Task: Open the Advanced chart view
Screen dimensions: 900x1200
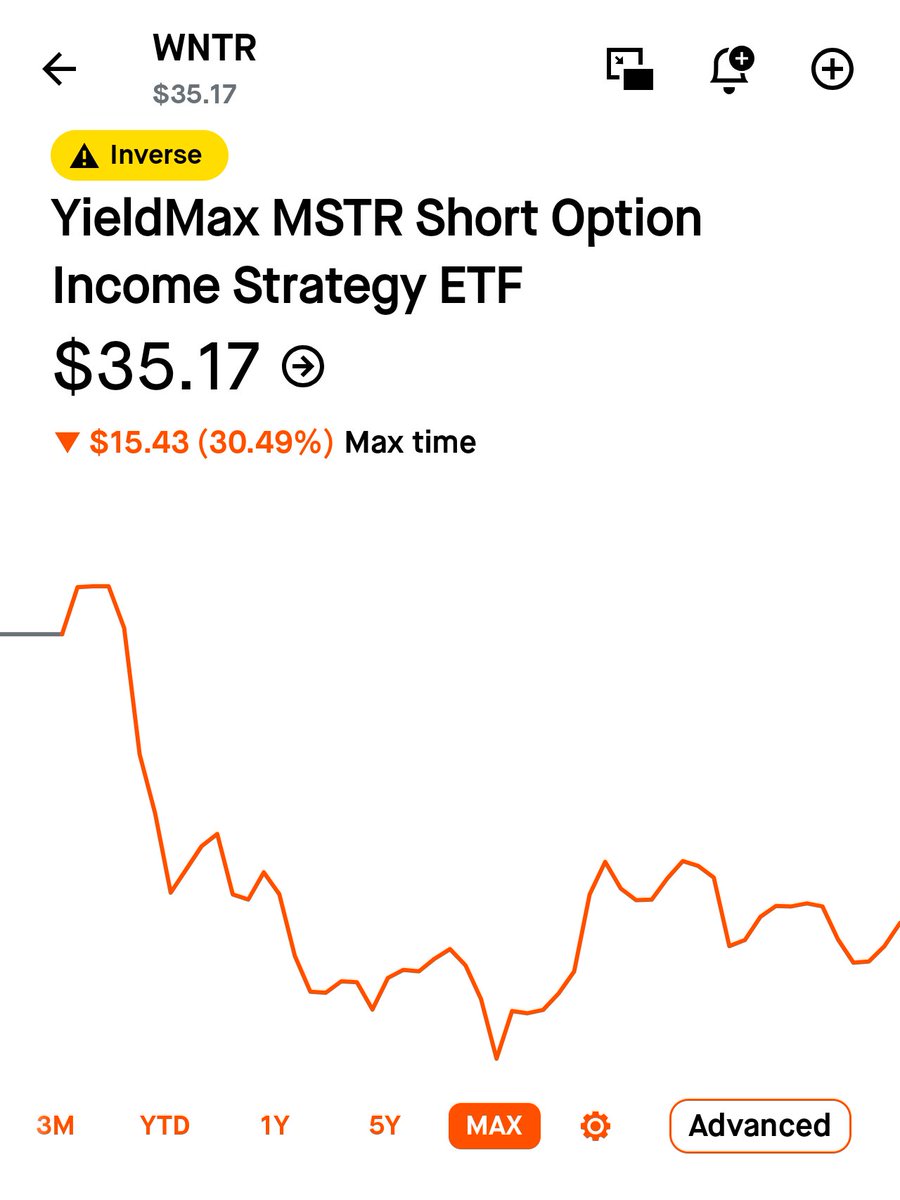Action: pos(759,1125)
